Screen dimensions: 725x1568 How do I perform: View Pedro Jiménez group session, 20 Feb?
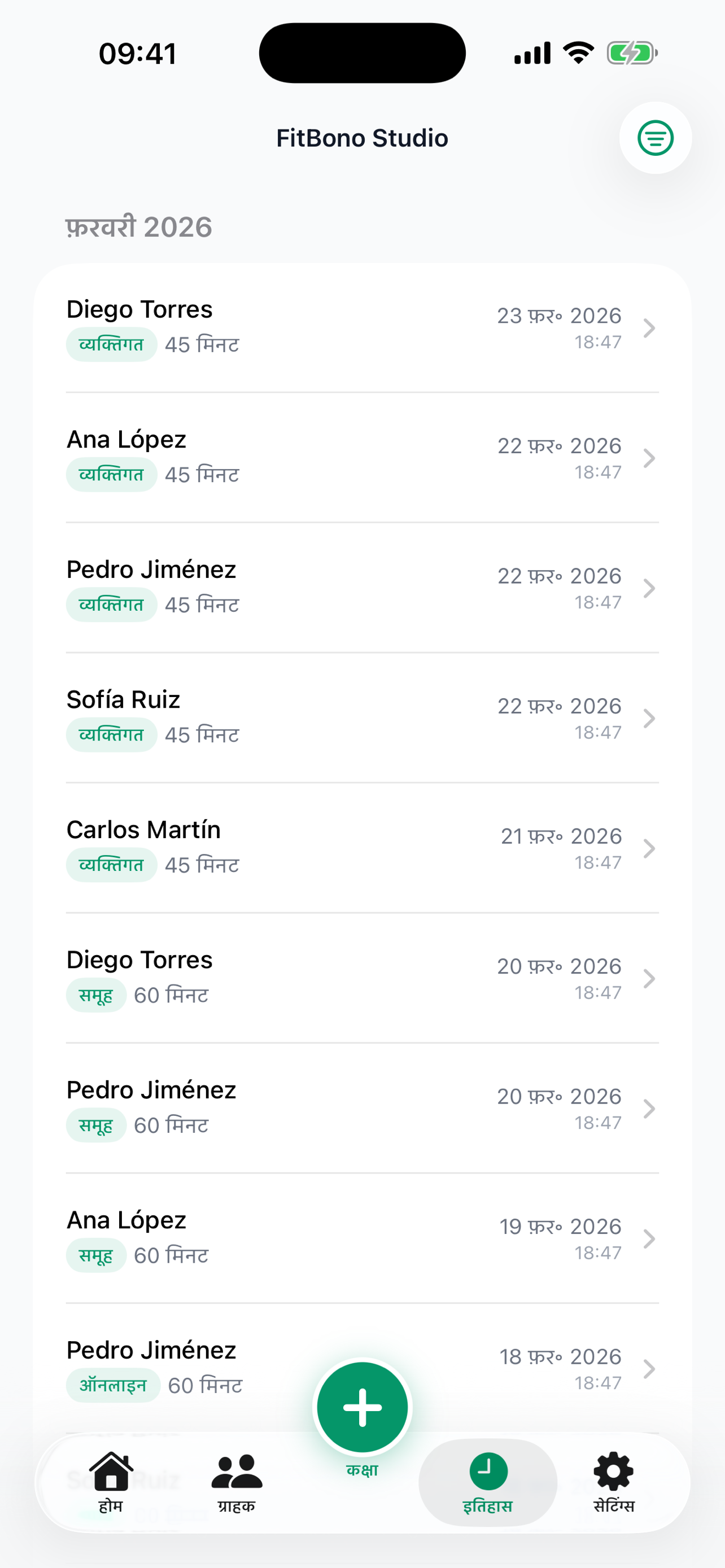coord(361,1109)
